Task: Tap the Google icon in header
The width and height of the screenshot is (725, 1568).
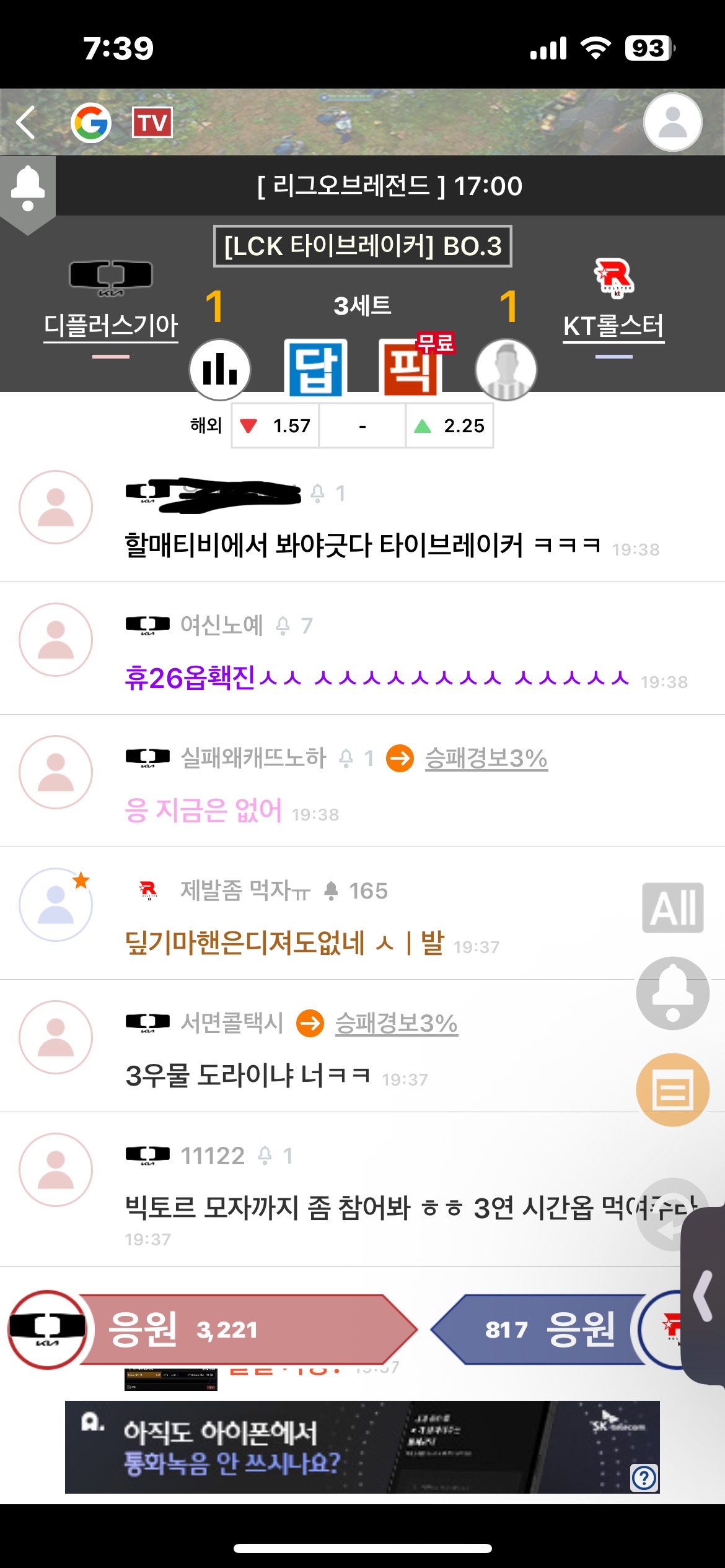Action: [91, 123]
